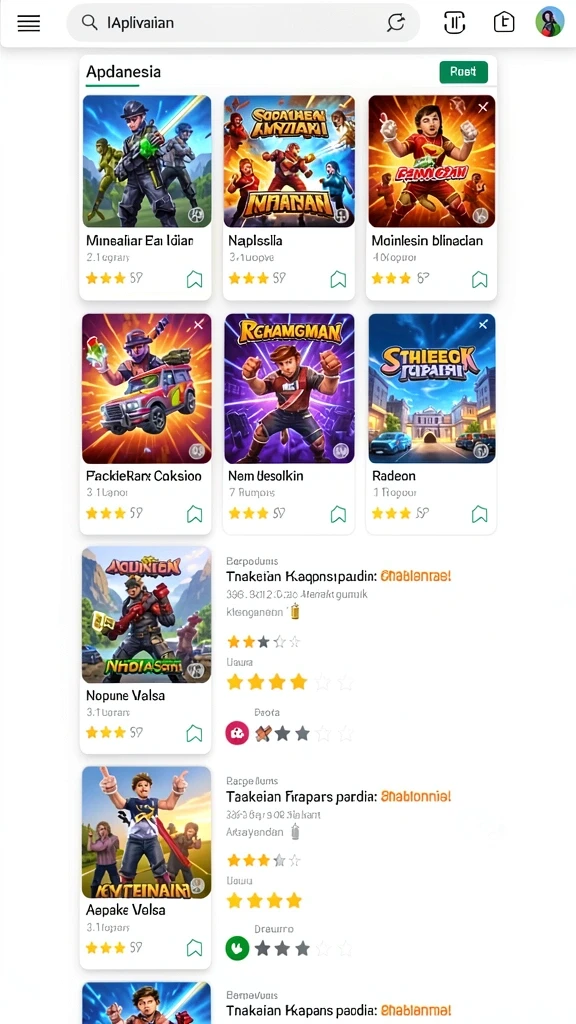Open the Nopune Valsa game card

[x=146, y=650]
